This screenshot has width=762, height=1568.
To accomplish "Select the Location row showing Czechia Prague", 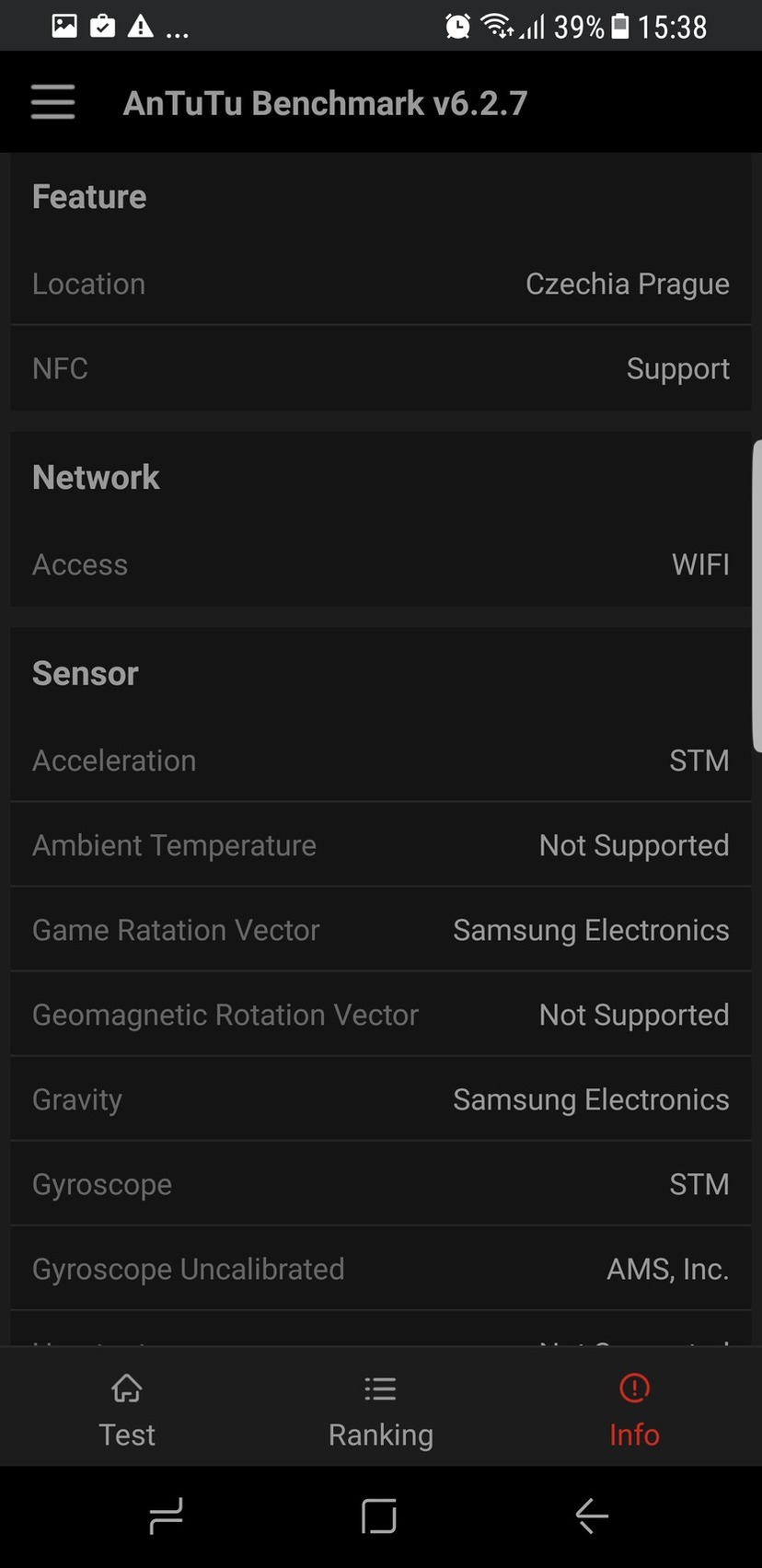I will pos(380,283).
